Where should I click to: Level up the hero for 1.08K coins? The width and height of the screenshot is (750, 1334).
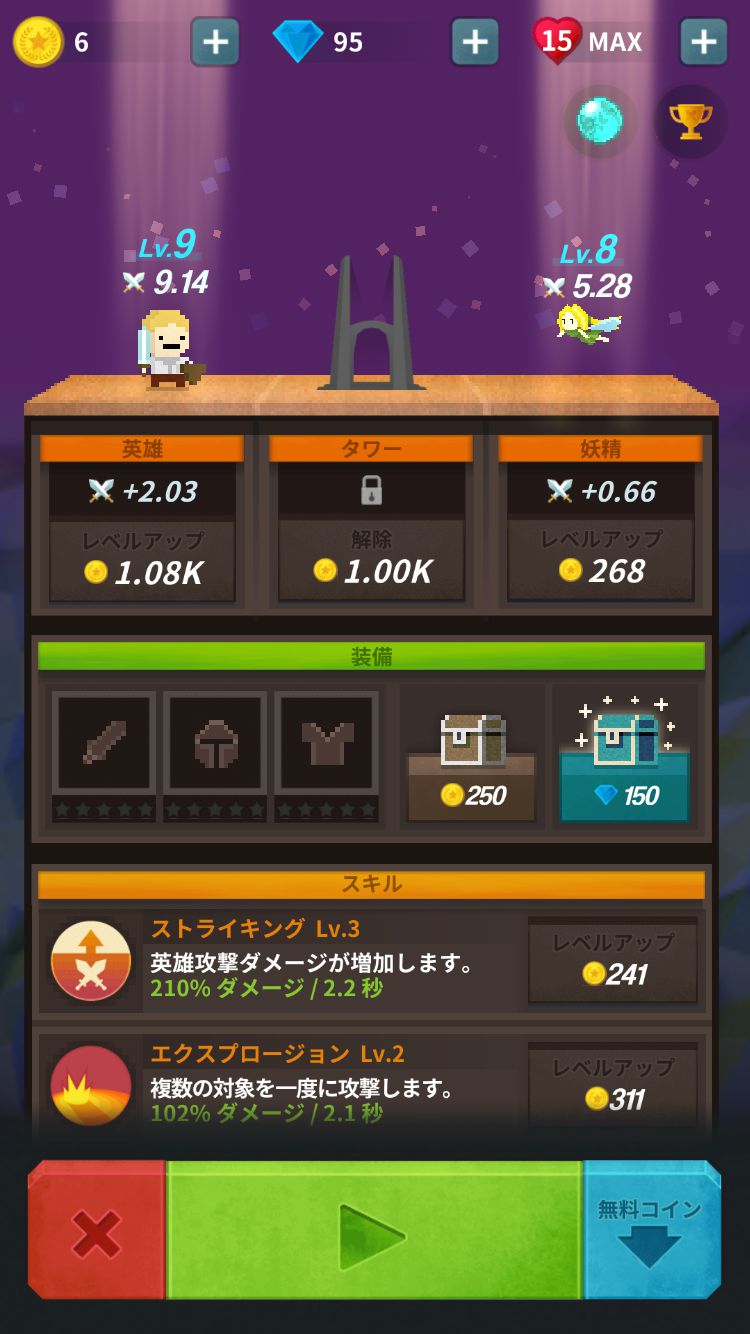click(x=142, y=560)
